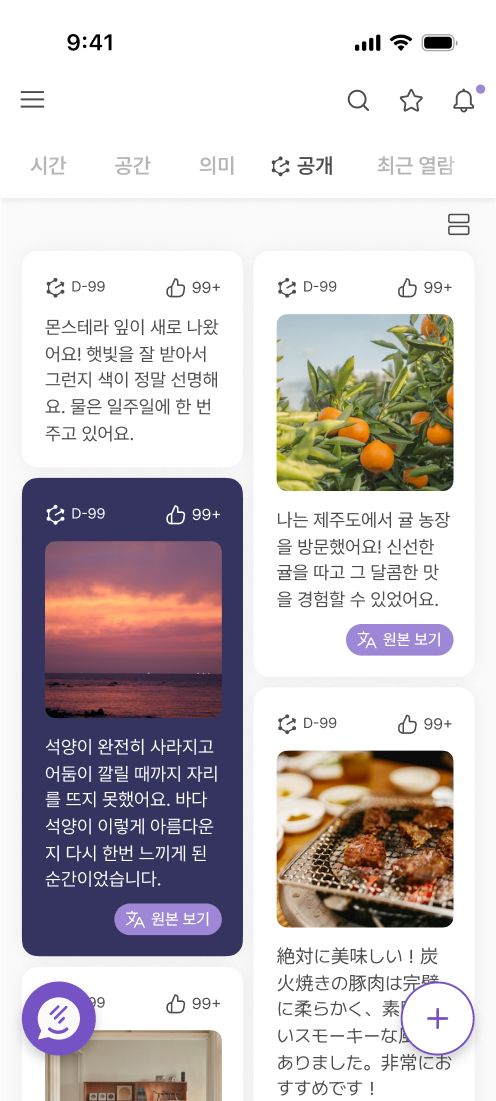Open the purple chat assistant button
The image size is (496, 1101).
click(58, 1018)
